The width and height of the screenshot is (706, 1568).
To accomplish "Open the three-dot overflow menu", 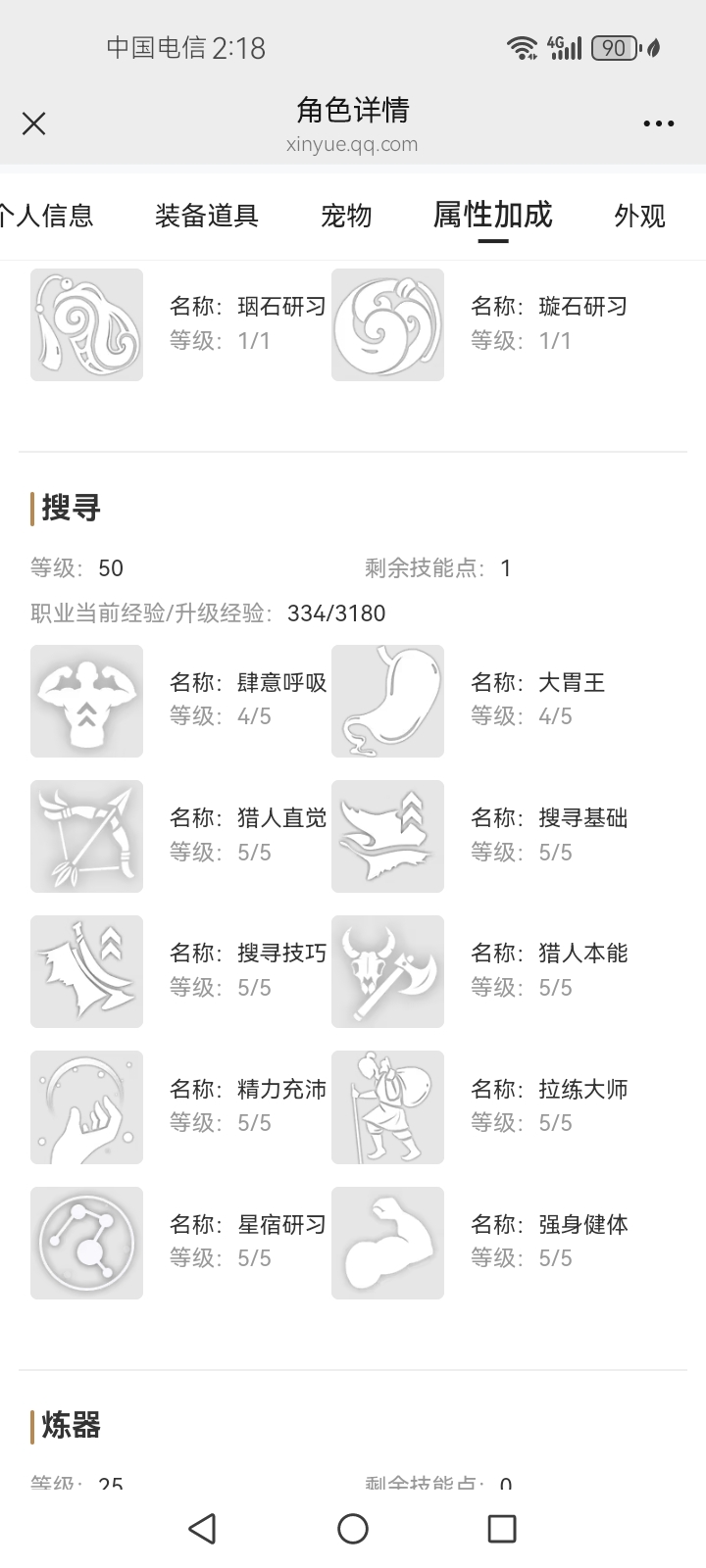I will 658,123.
